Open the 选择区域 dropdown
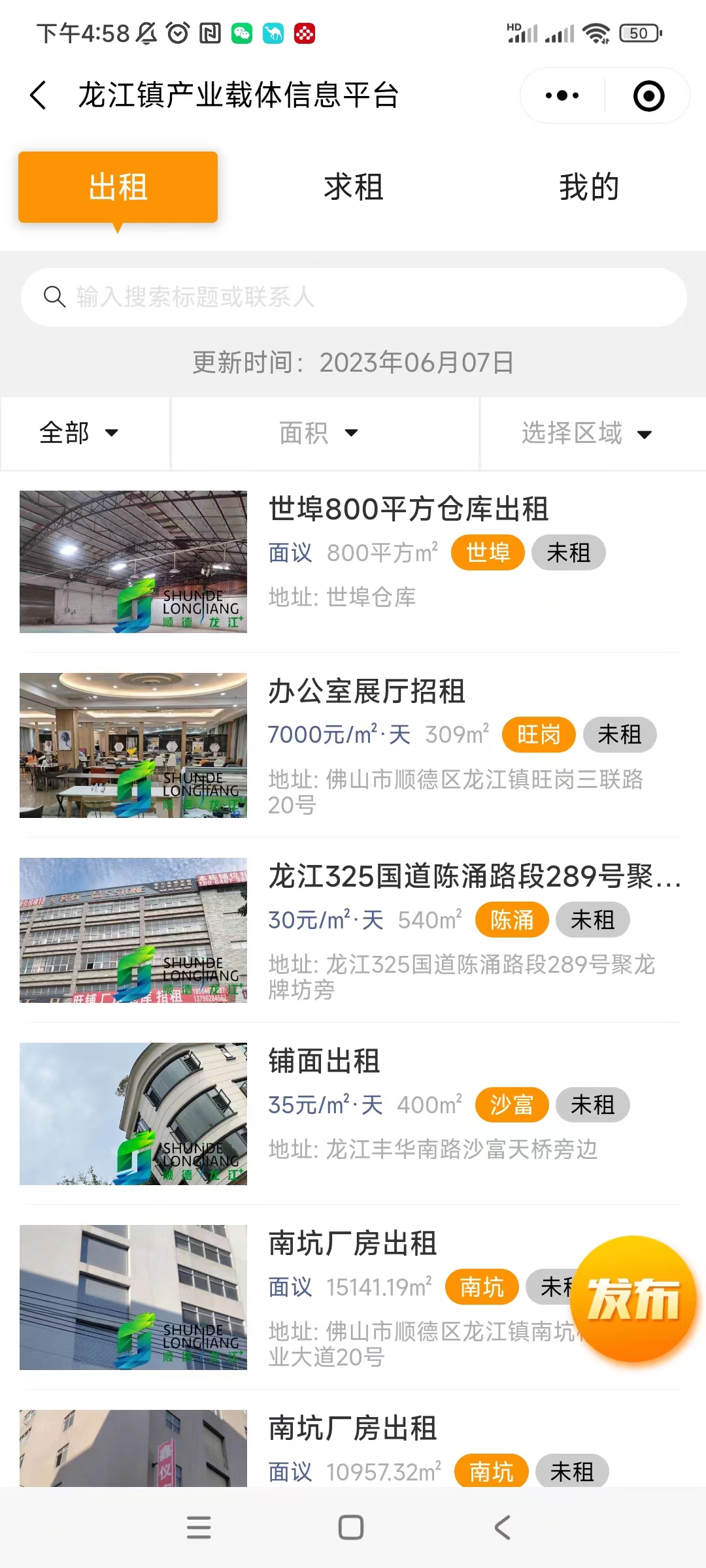Screen dimensions: 706x1568 click(x=586, y=433)
